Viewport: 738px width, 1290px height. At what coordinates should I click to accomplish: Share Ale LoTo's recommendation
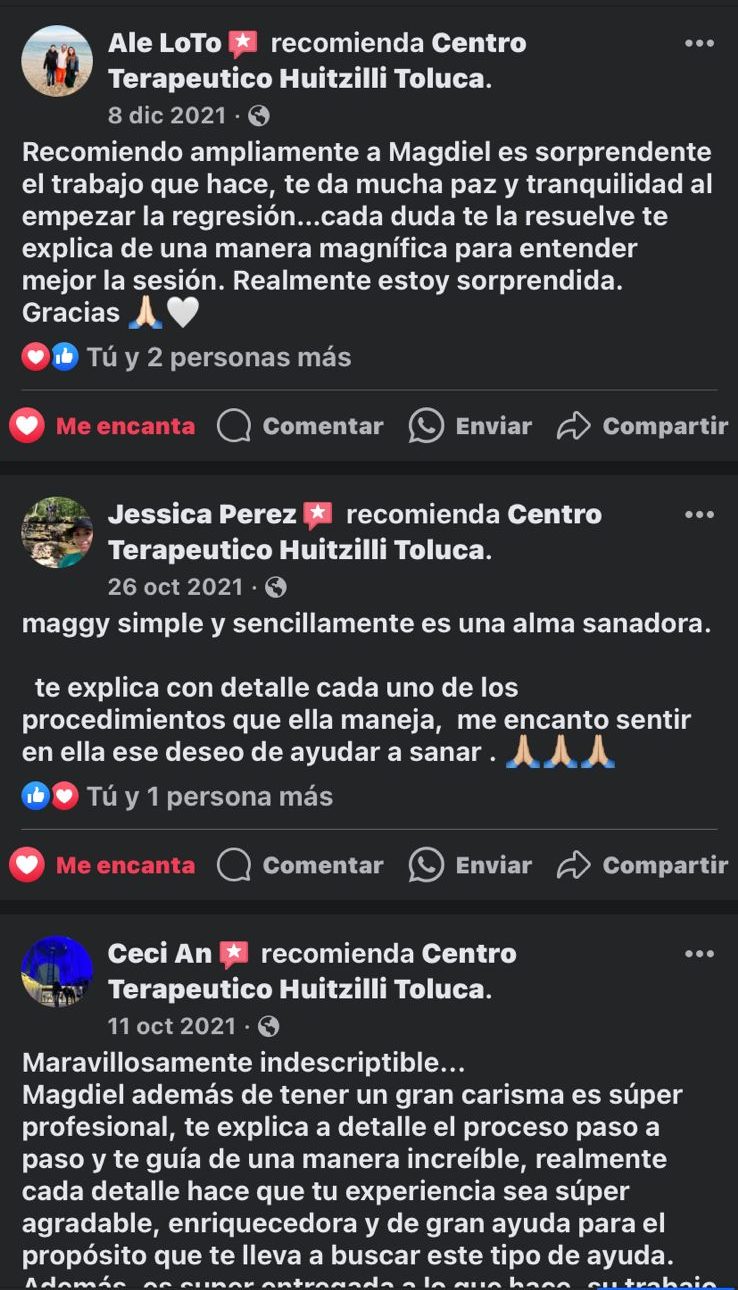642,426
